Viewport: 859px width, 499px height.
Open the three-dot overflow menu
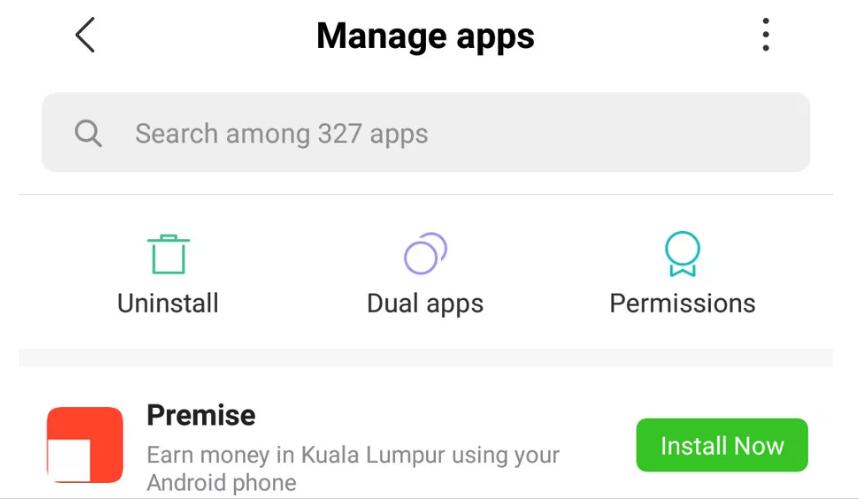tap(765, 36)
